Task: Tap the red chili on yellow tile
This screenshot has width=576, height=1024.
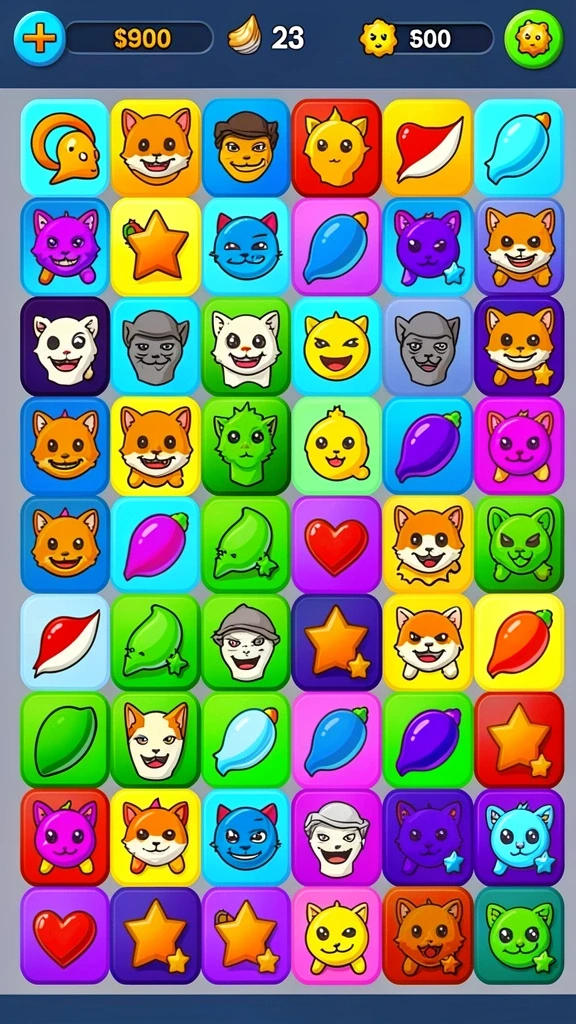Action: (519, 643)
